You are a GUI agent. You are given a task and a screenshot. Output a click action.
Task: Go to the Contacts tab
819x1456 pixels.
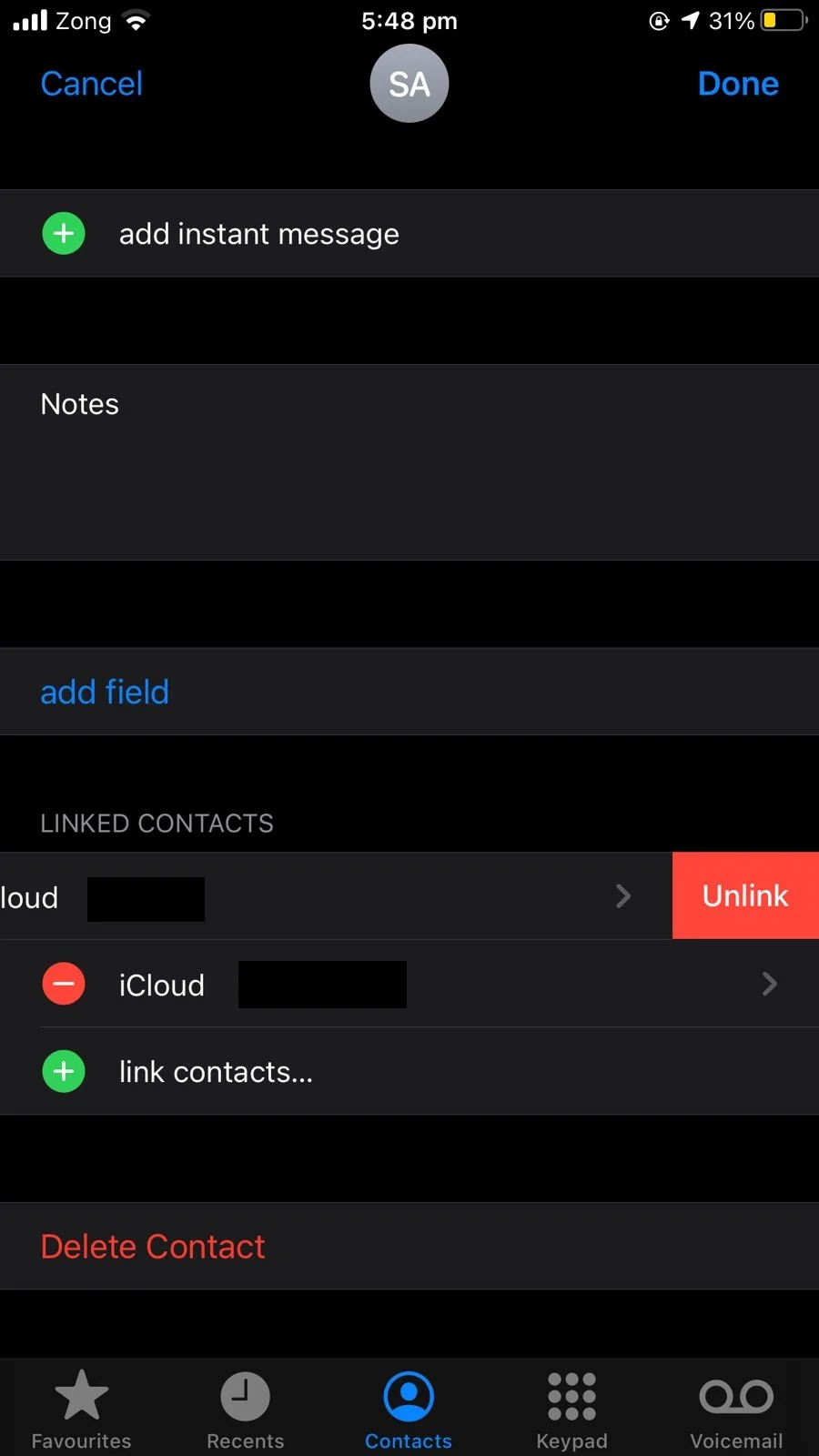[x=409, y=1410]
